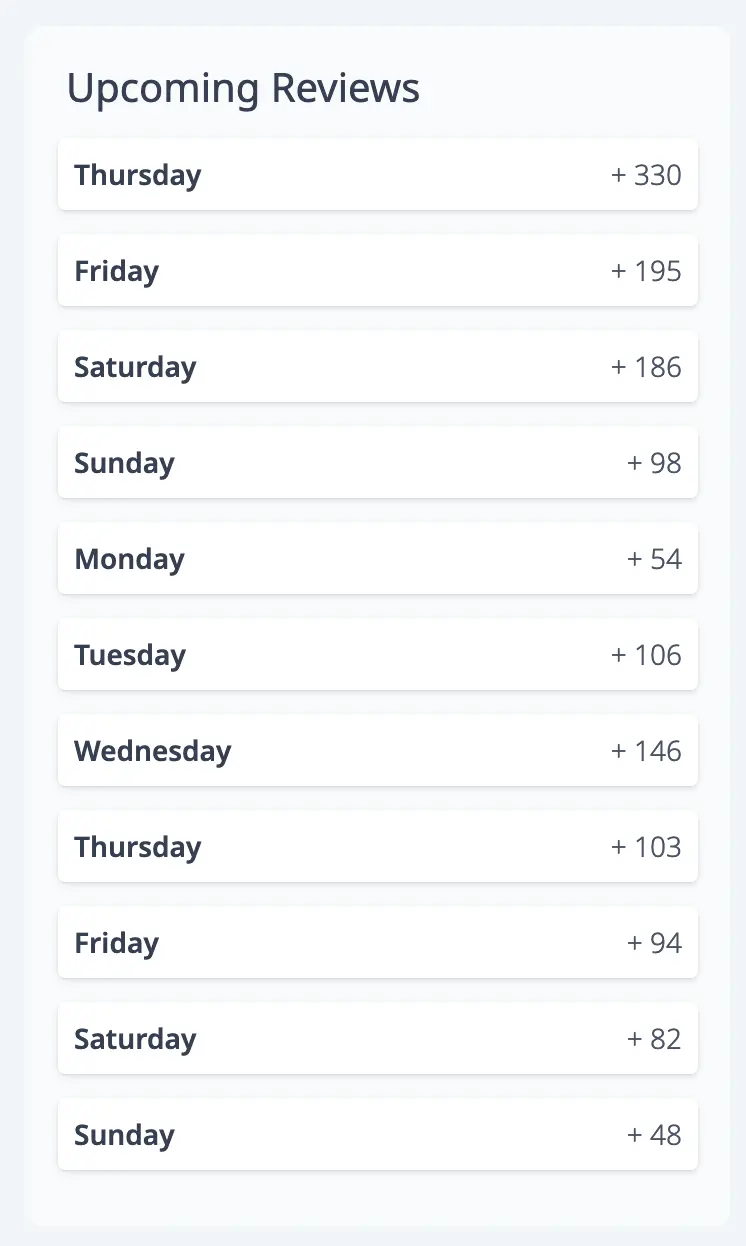This screenshot has width=746, height=1246.
Task: Open the Sunday row with +48 reviews
Action: [378, 1135]
